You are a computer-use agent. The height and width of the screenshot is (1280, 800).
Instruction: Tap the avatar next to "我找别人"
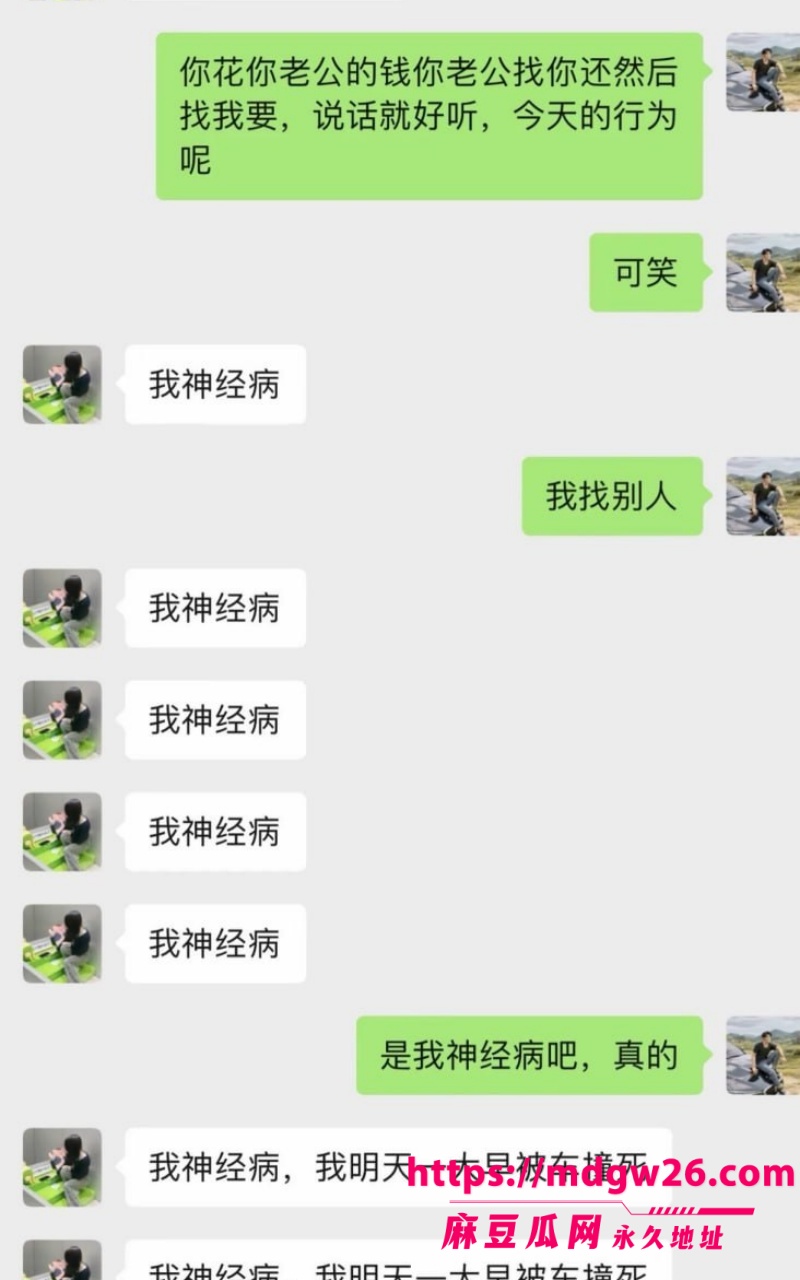[x=763, y=496]
